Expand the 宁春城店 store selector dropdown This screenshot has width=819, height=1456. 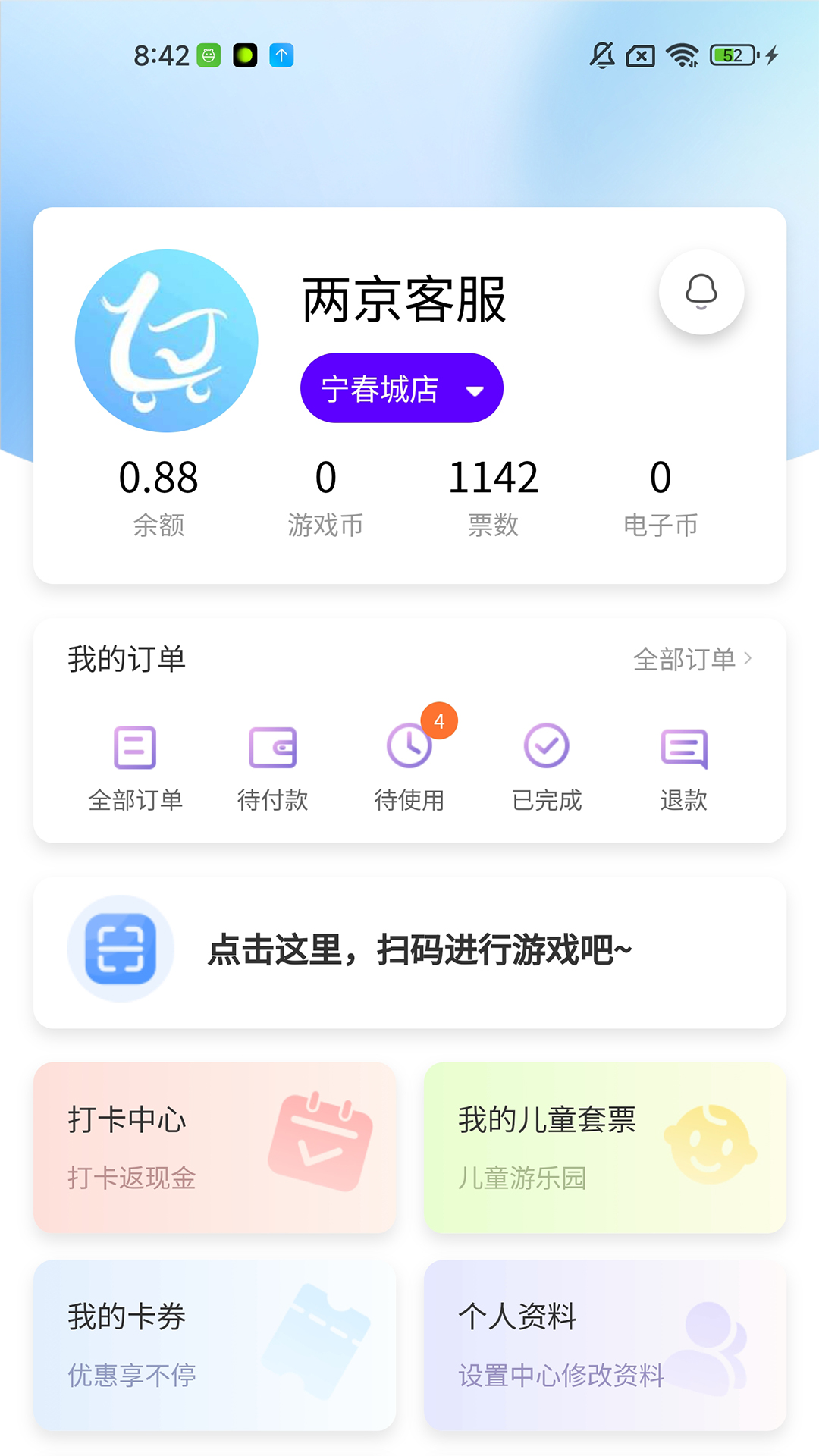click(x=401, y=388)
